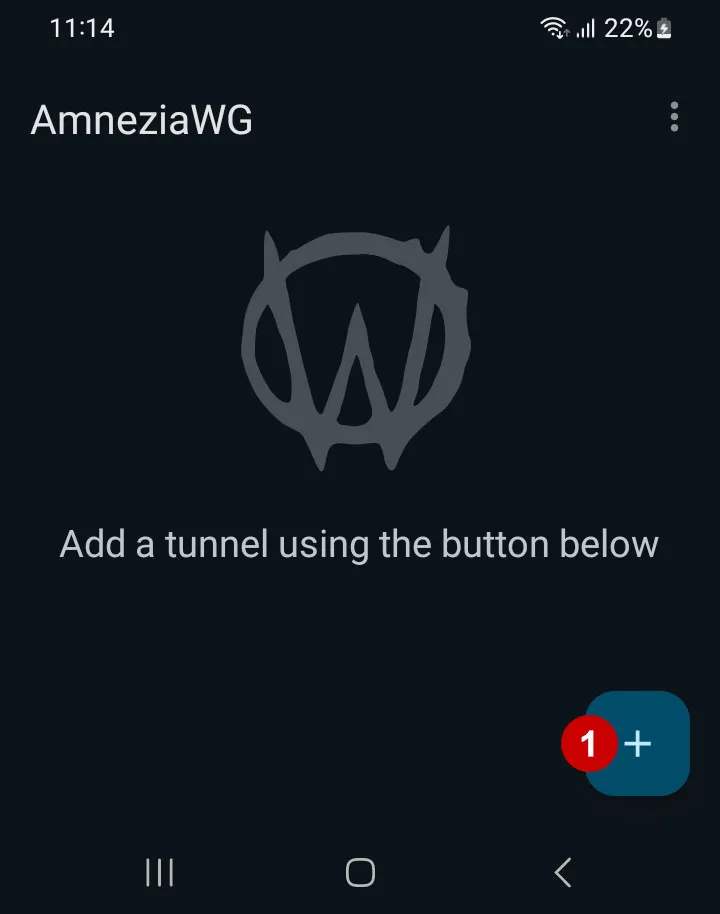Open recent apps with the recents key
Viewport: 720px width, 914px height.
pos(158,872)
